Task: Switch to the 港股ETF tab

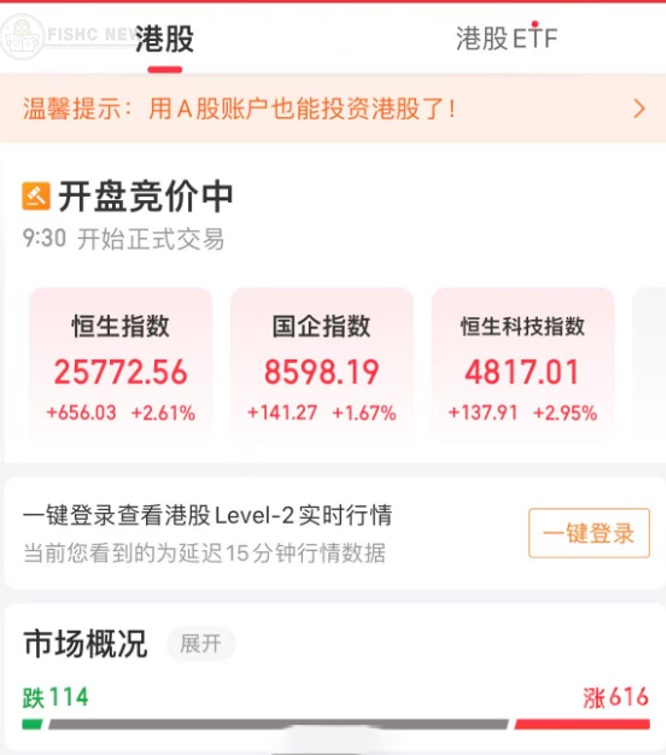Action: 506,40
